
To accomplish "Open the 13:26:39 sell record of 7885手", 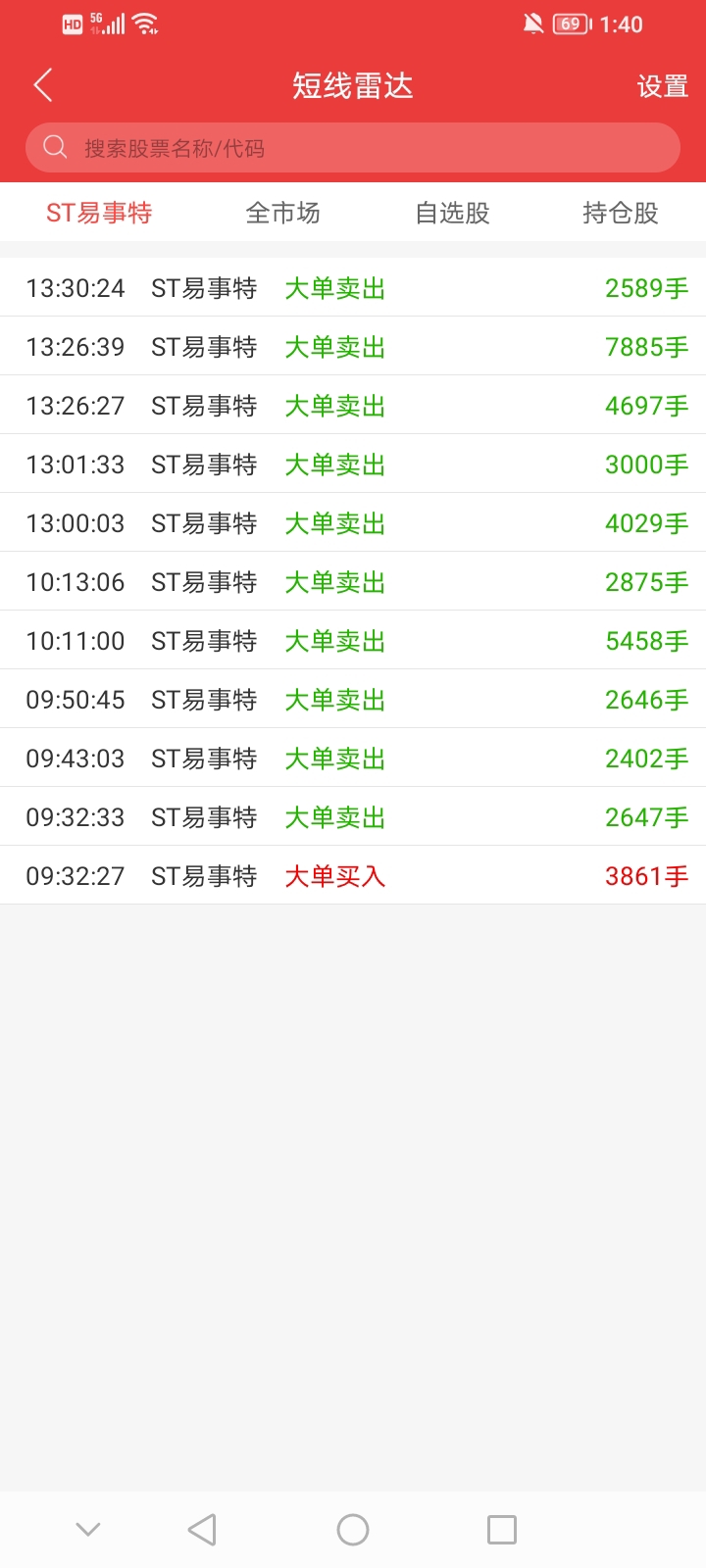I will tap(353, 346).
